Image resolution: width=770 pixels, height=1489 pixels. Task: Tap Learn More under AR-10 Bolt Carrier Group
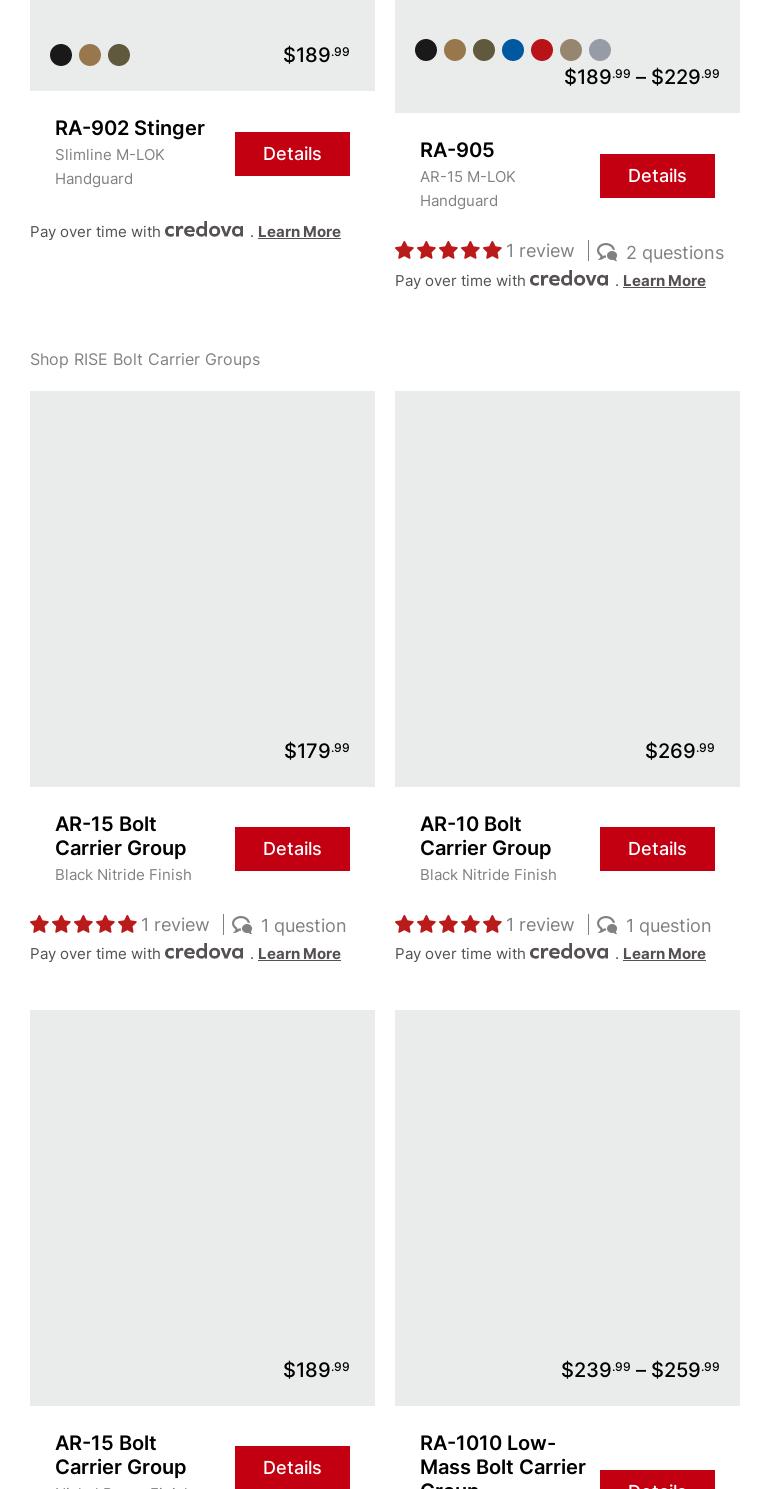click(664, 954)
